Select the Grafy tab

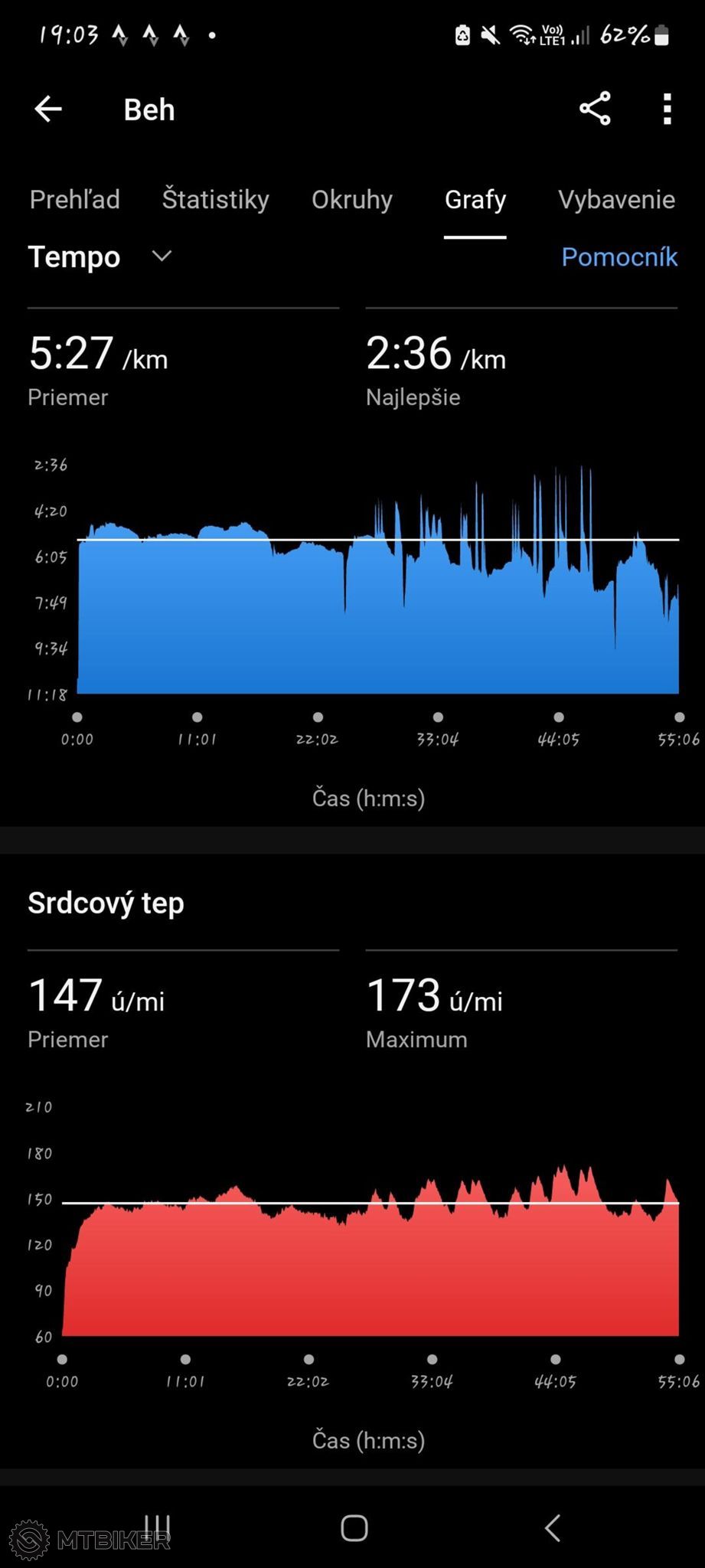click(475, 200)
